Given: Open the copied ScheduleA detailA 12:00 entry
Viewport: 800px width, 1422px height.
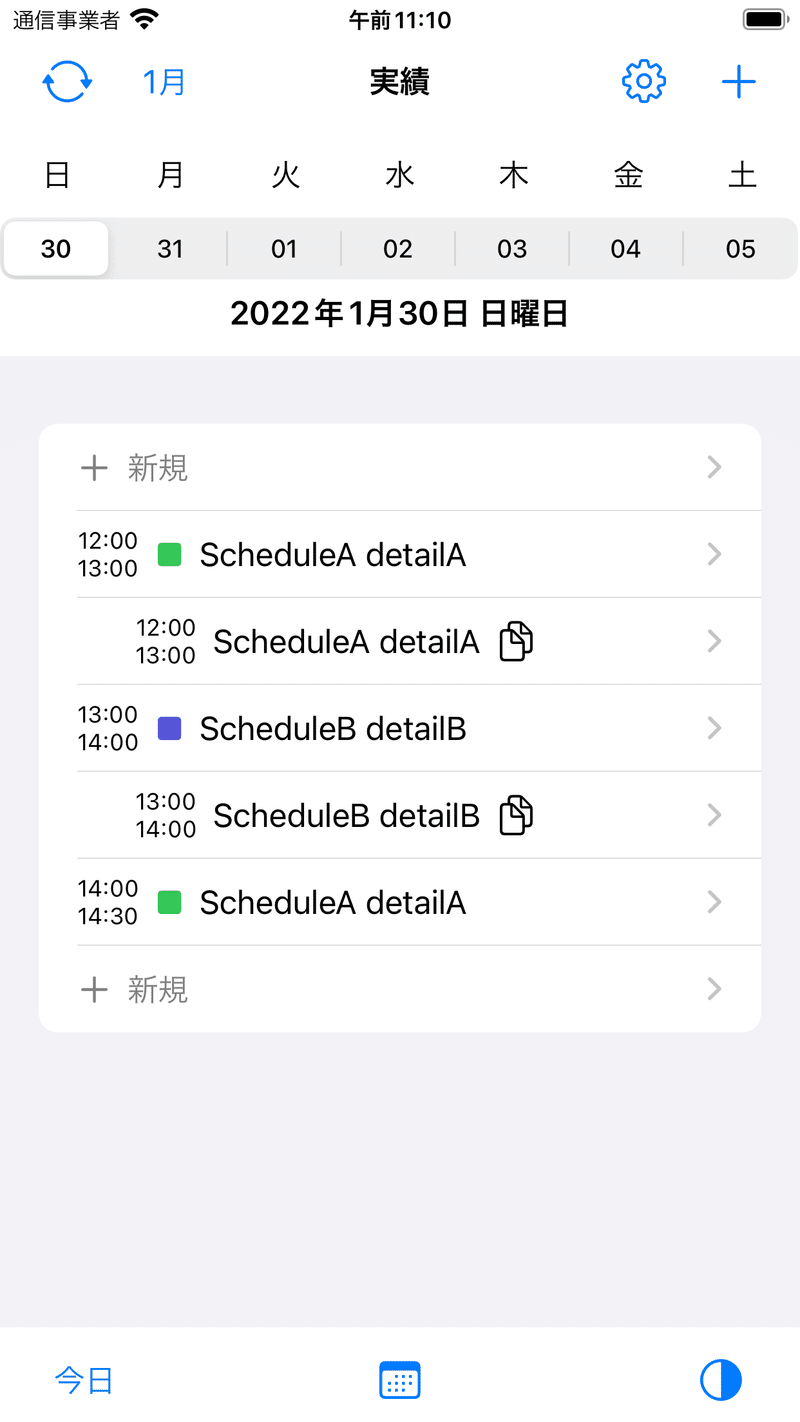Looking at the screenshot, I should (x=400, y=642).
